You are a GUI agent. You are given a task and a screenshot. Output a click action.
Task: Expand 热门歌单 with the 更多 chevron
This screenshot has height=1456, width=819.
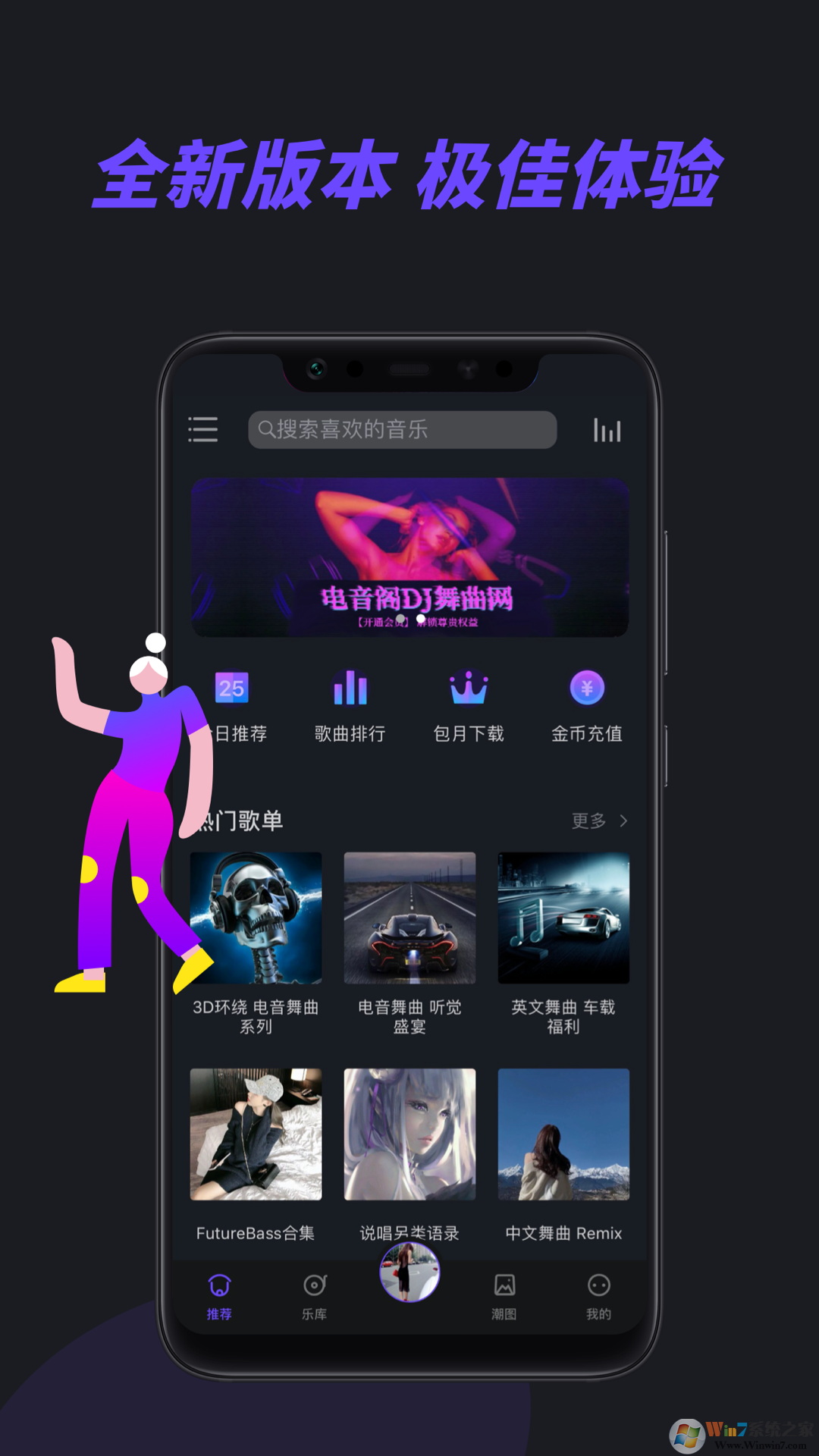pyautogui.click(x=624, y=821)
